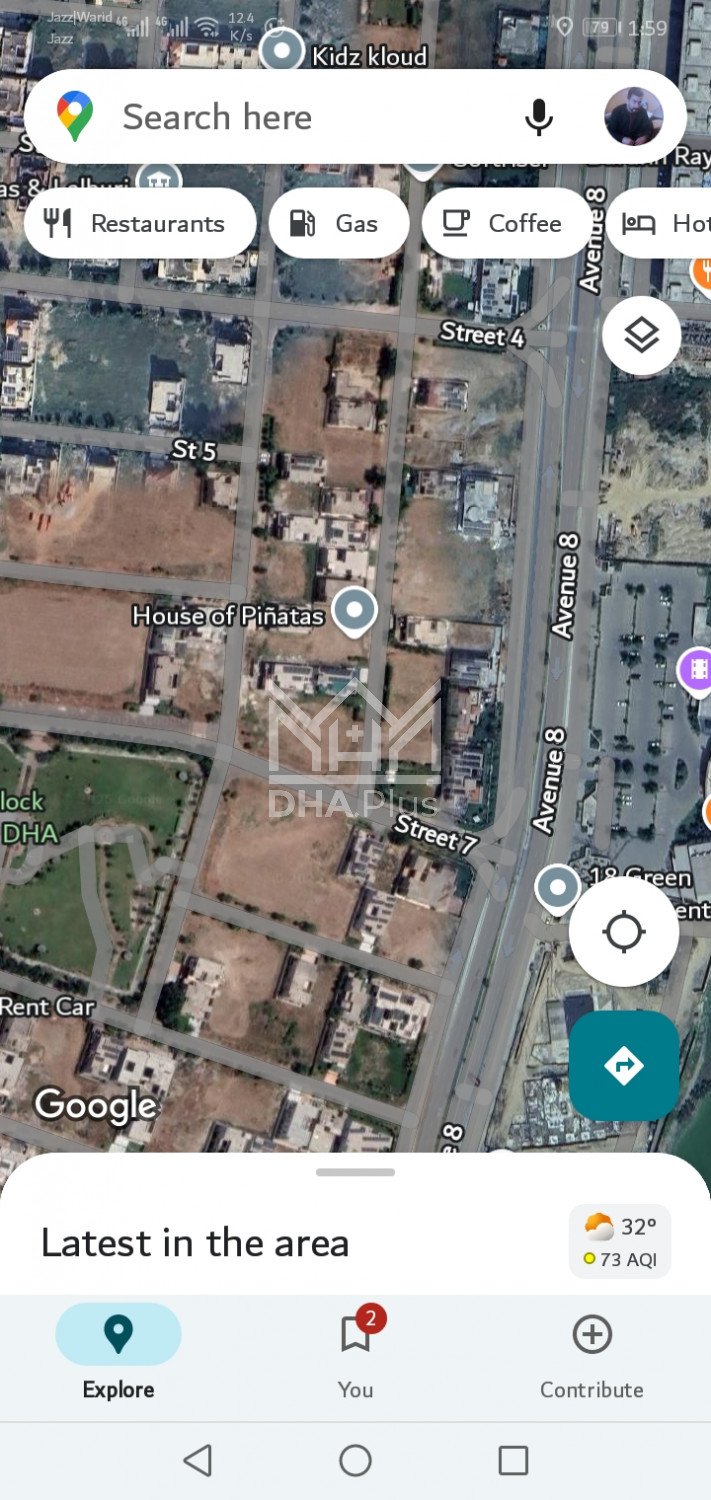Image resolution: width=711 pixels, height=1500 pixels.
Task: Go to the Contribute tab
Action: click(x=591, y=1357)
